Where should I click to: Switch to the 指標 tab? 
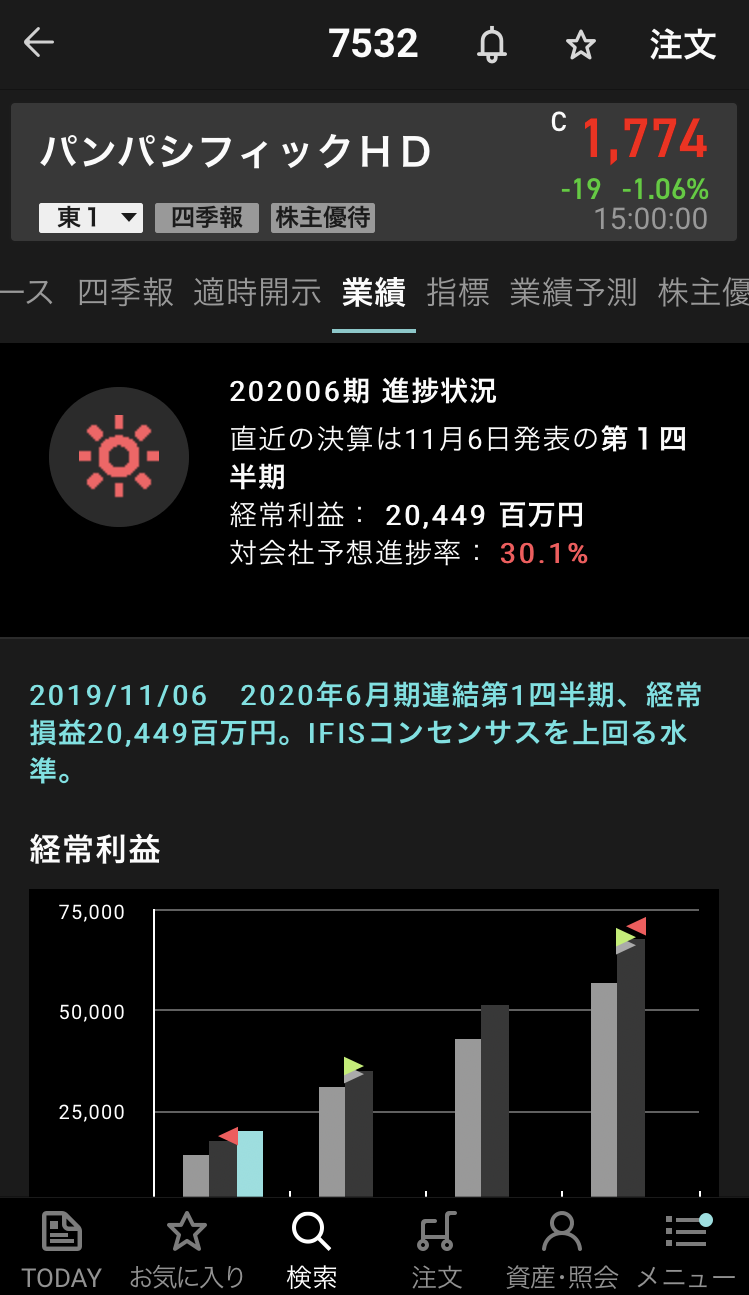(458, 293)
